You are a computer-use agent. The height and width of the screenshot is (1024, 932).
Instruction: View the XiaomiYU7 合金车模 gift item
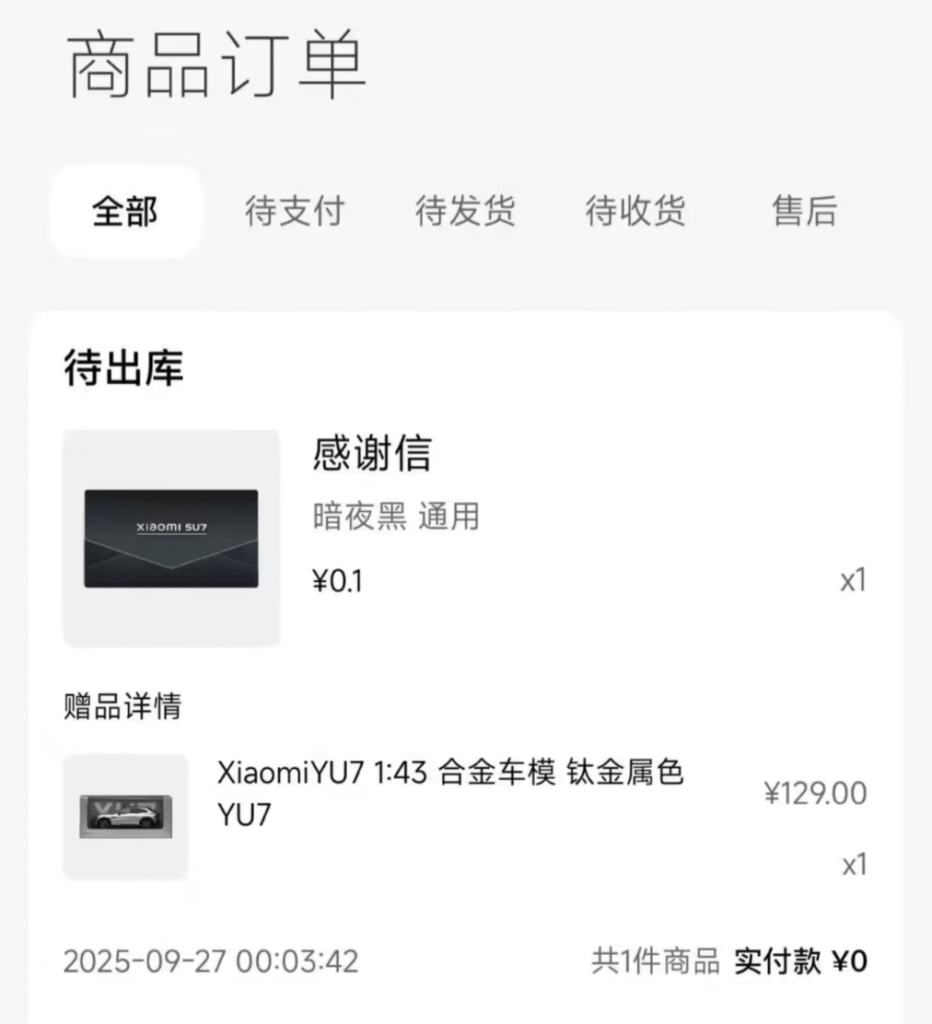coord(450,793)
